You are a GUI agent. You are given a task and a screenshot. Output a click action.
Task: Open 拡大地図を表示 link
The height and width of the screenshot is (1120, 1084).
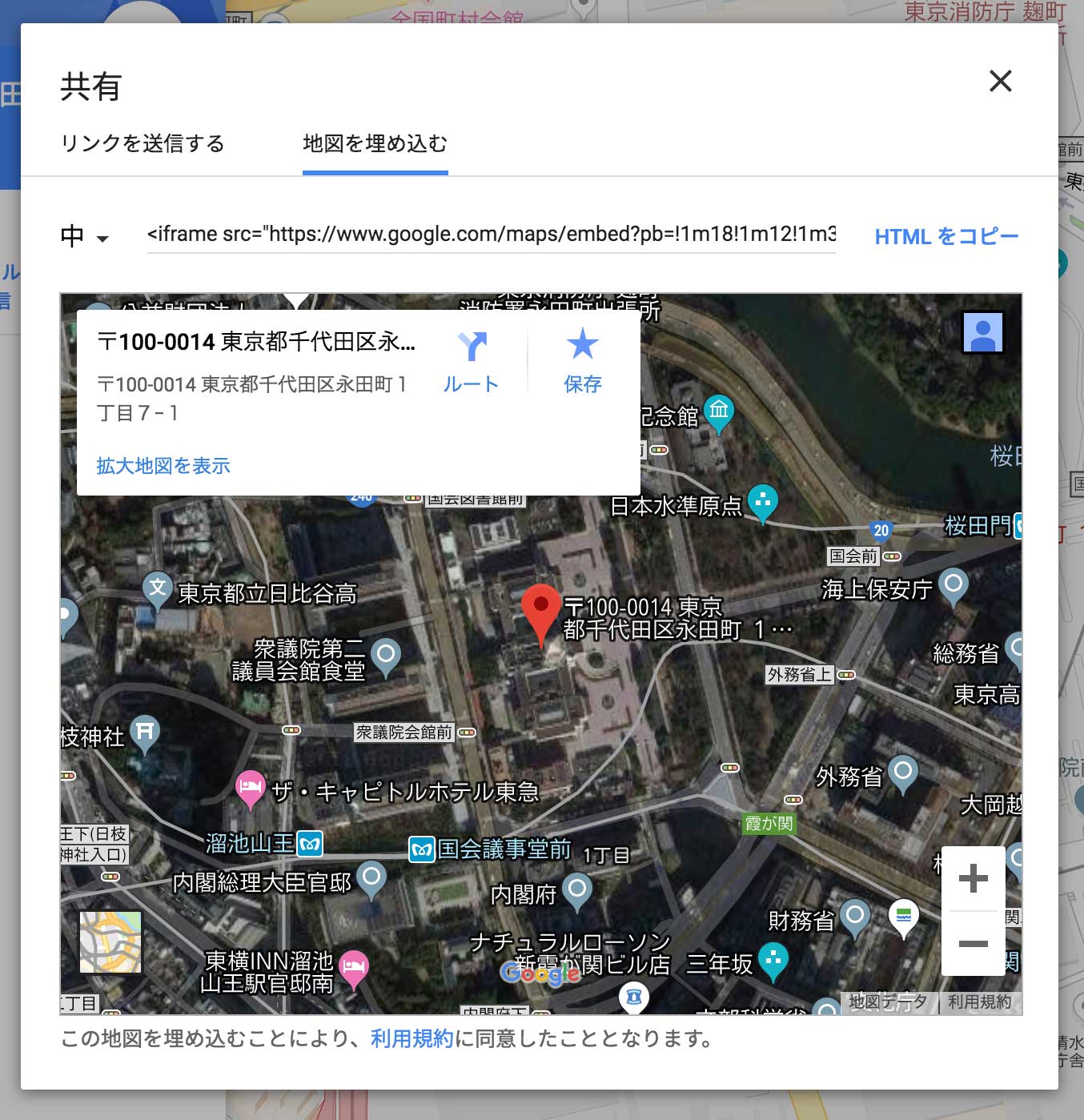pyautogui.click(x=163, y=466)
